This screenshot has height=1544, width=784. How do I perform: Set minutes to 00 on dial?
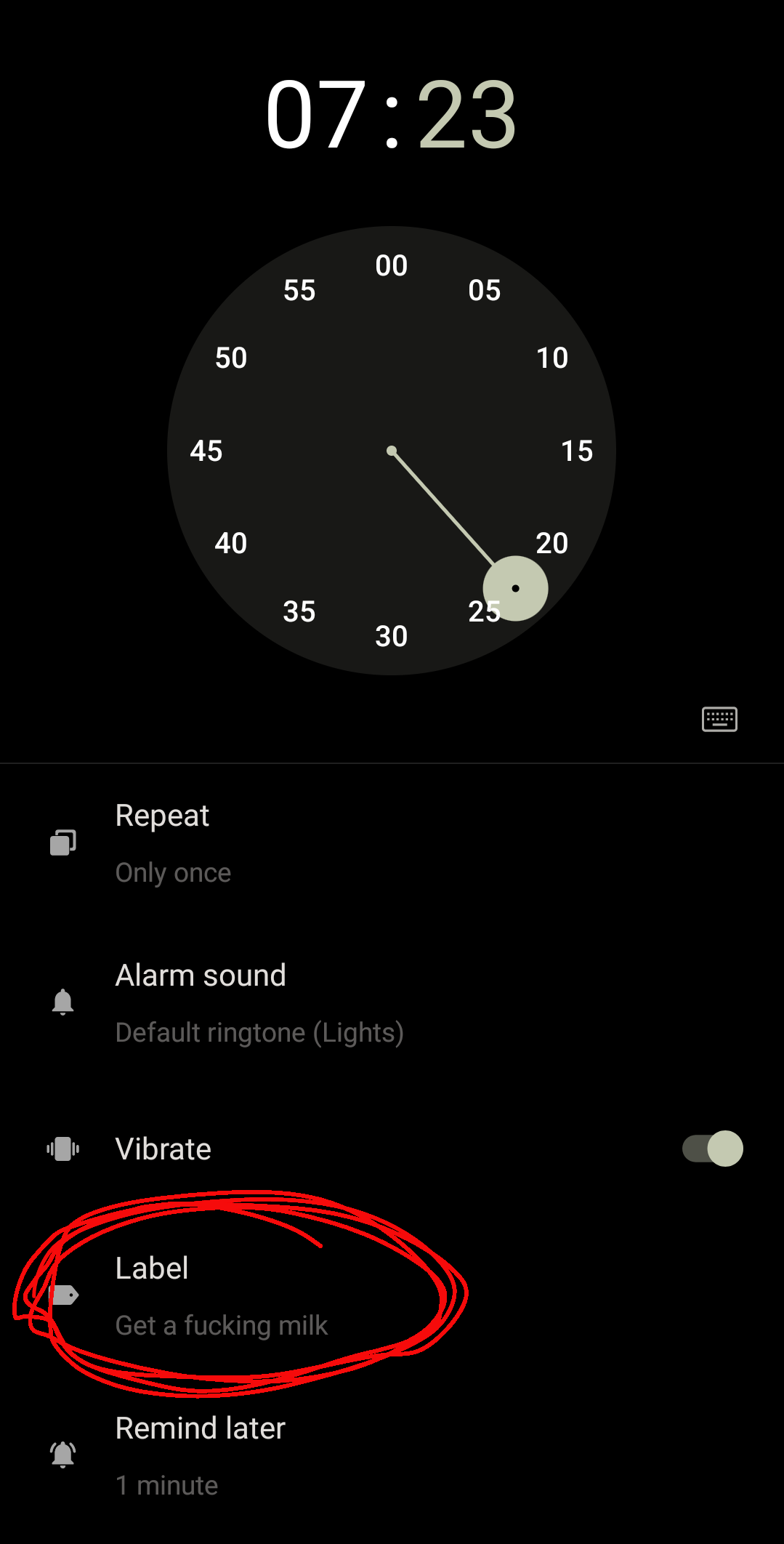391,265
